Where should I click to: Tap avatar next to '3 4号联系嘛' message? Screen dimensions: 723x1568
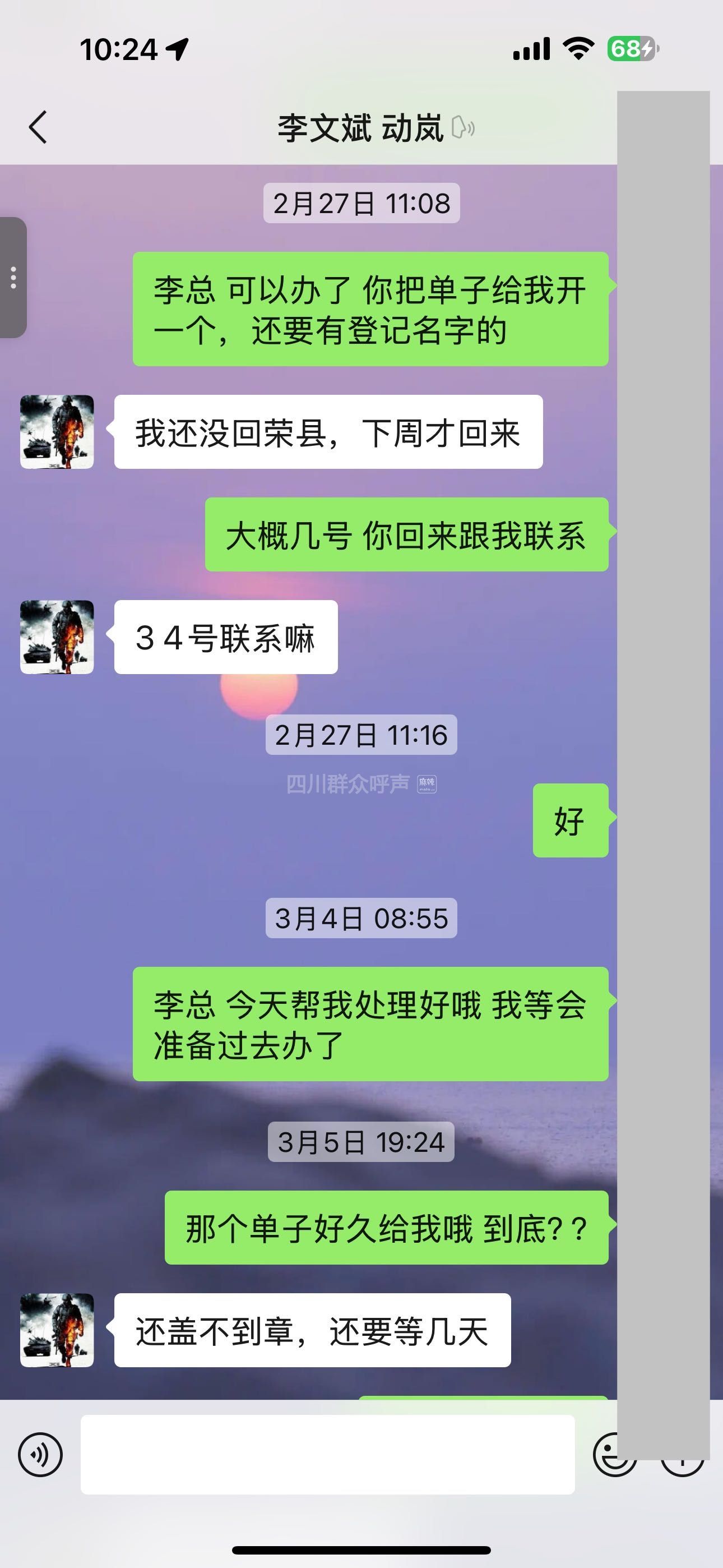click(57, 637)
